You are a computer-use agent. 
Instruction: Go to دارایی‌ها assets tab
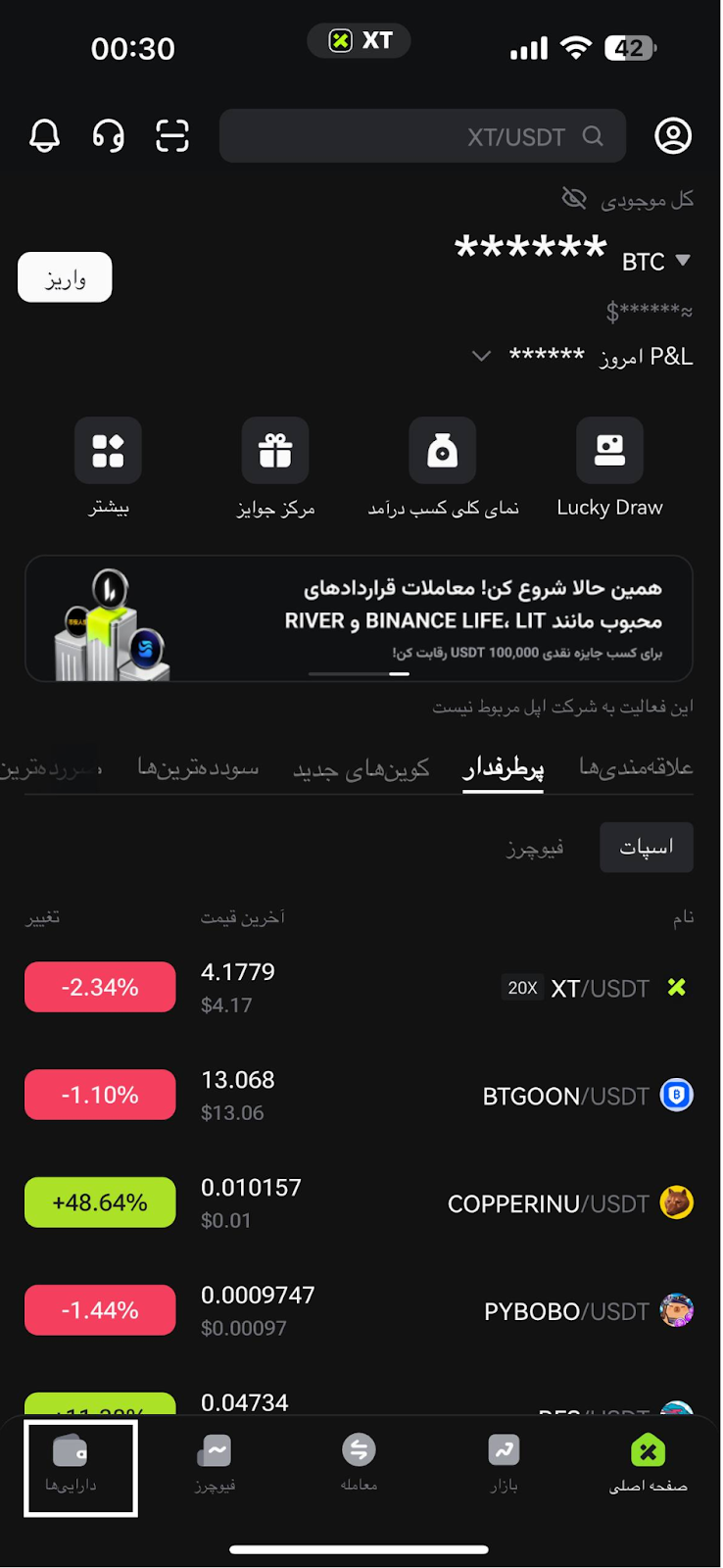pos(71,1465)
